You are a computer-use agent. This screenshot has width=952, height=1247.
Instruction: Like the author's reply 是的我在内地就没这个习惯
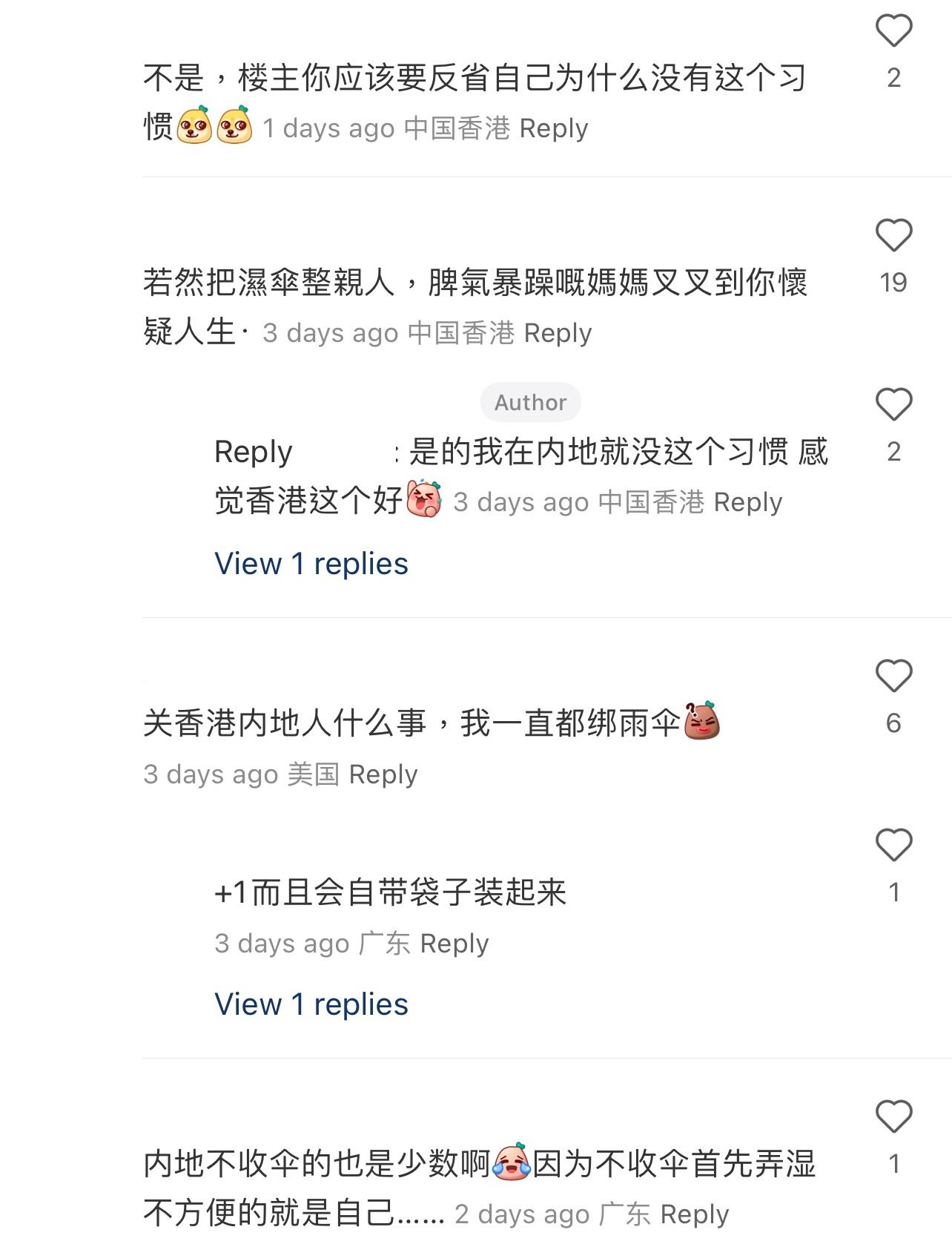point(893,405)
